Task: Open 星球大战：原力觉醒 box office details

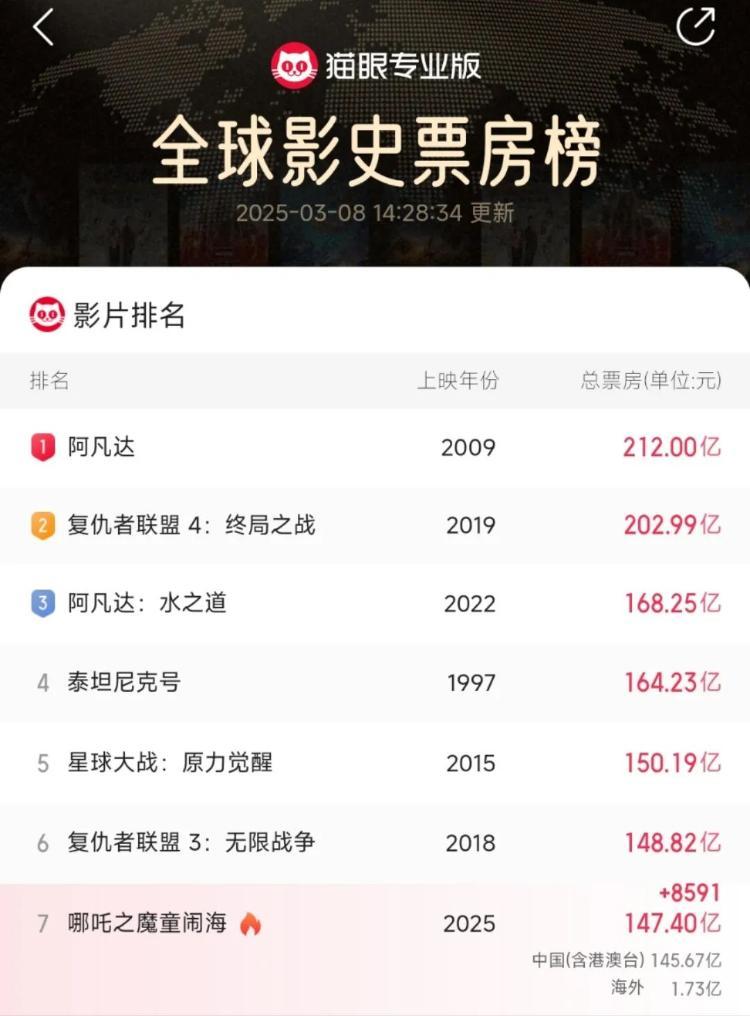Action: pyautogui.click(x=375, y=763)
